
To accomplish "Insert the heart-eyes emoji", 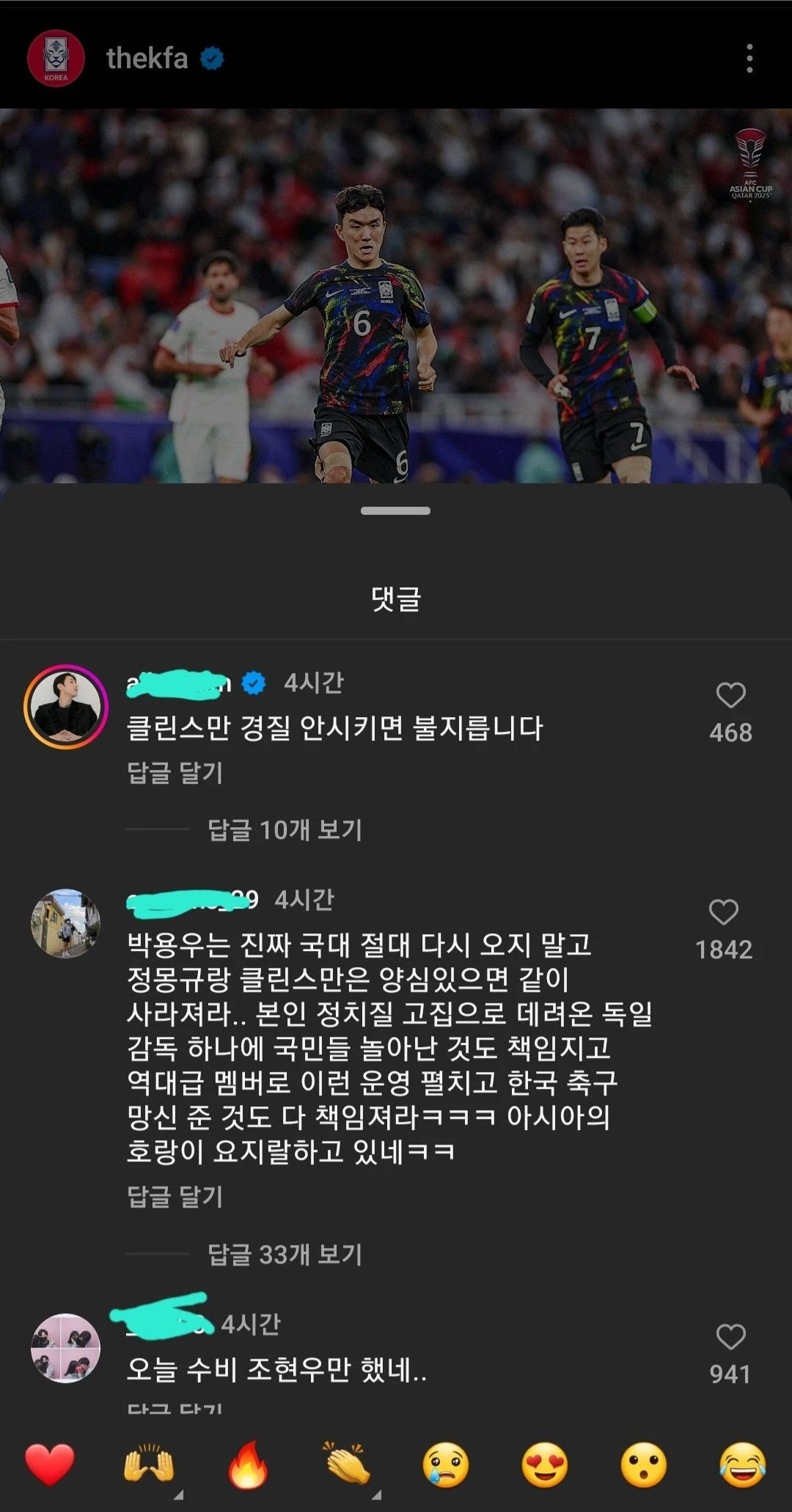I will coord(544,1464).
